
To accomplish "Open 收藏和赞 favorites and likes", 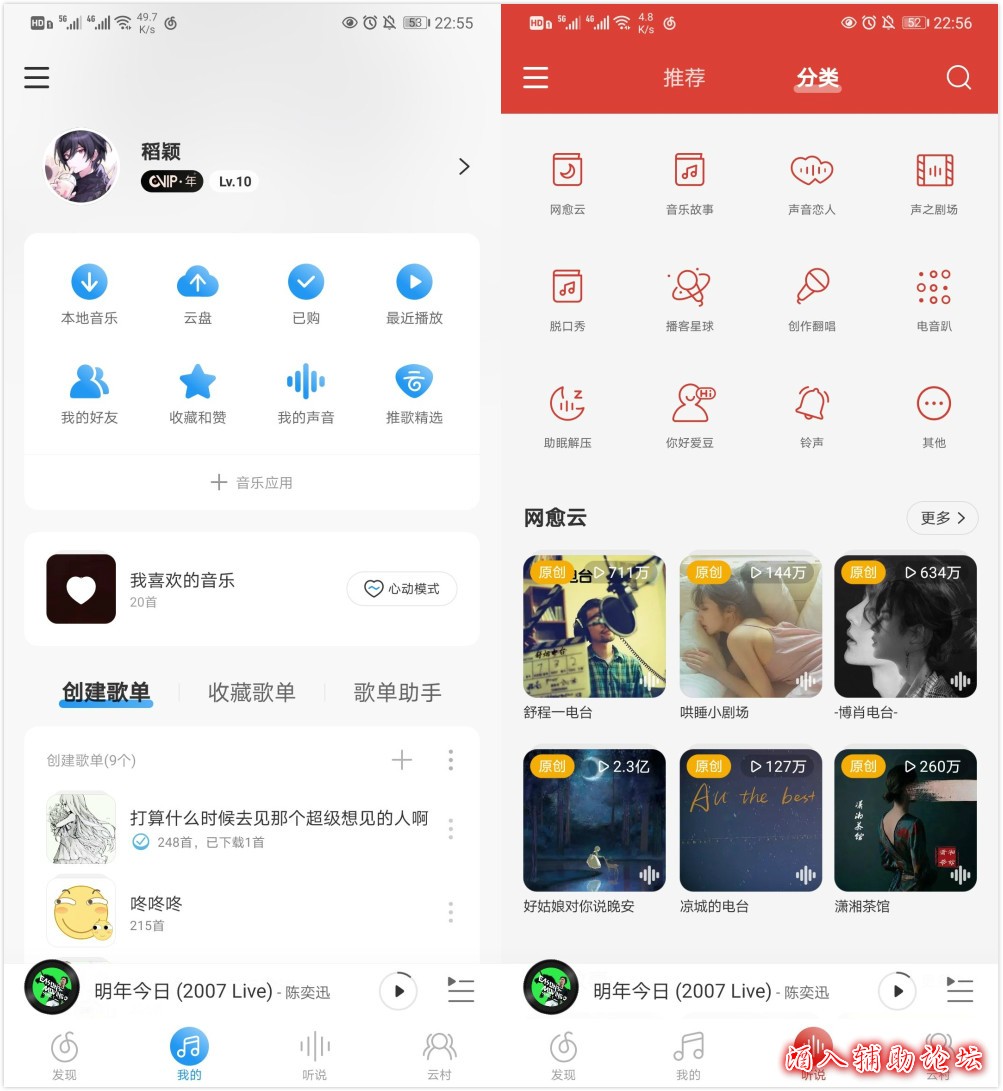I will pos(197,393).
